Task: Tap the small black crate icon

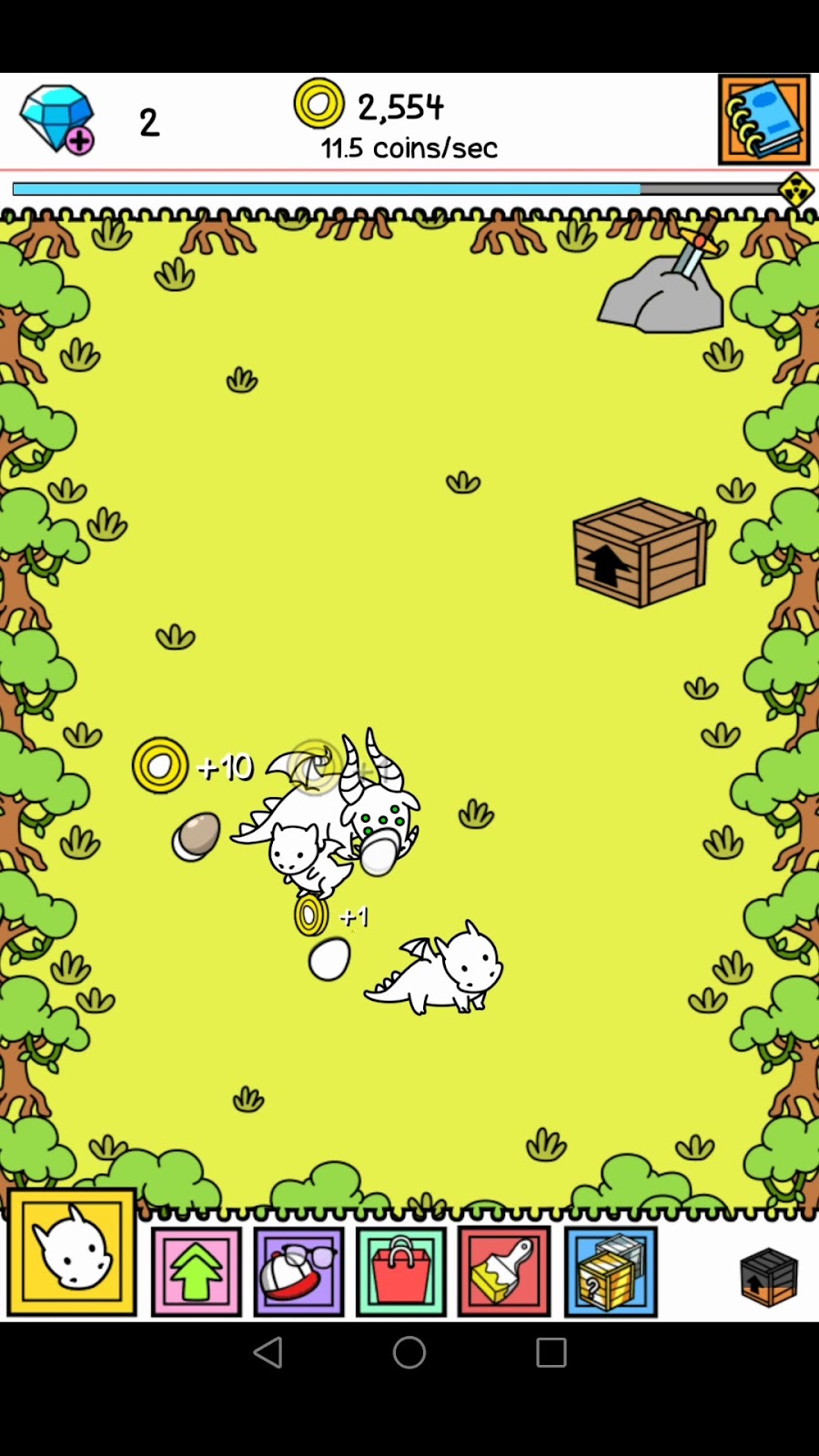Action: coord(769,1277)
